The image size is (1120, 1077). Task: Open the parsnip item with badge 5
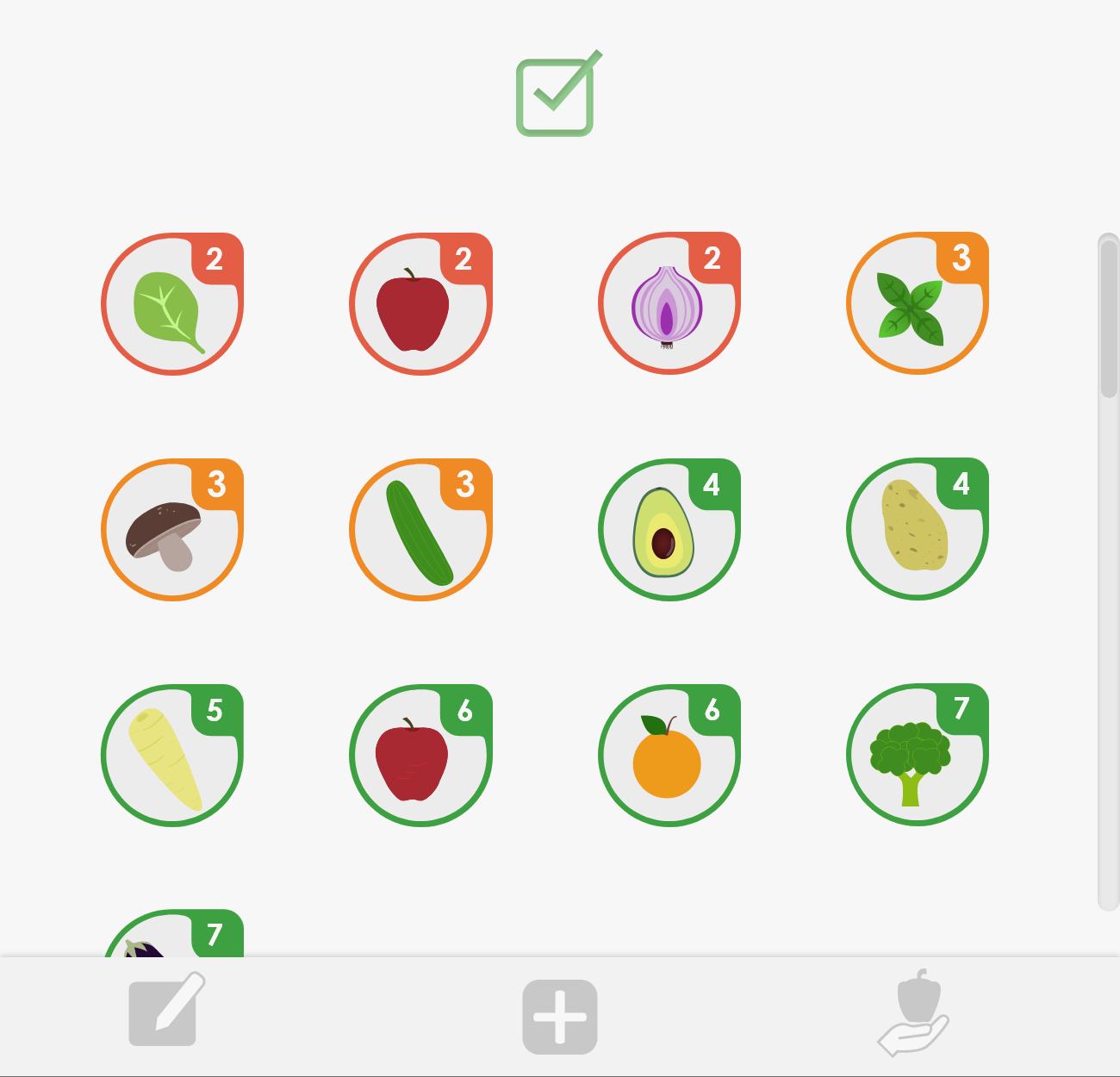[171, 756]
